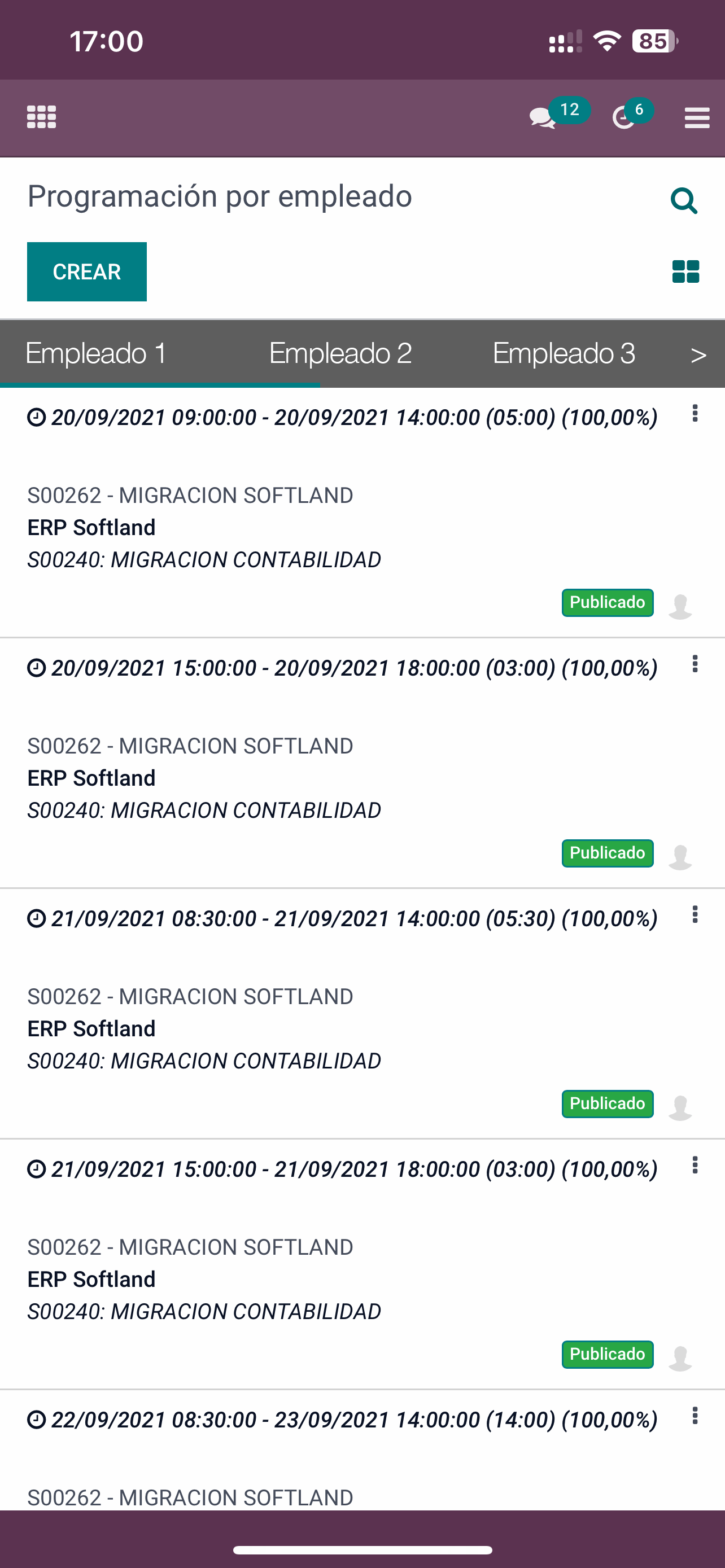
Task: Switch to the Empleado 2 tab
Action: pyautogui.click(x=340, y=354)
